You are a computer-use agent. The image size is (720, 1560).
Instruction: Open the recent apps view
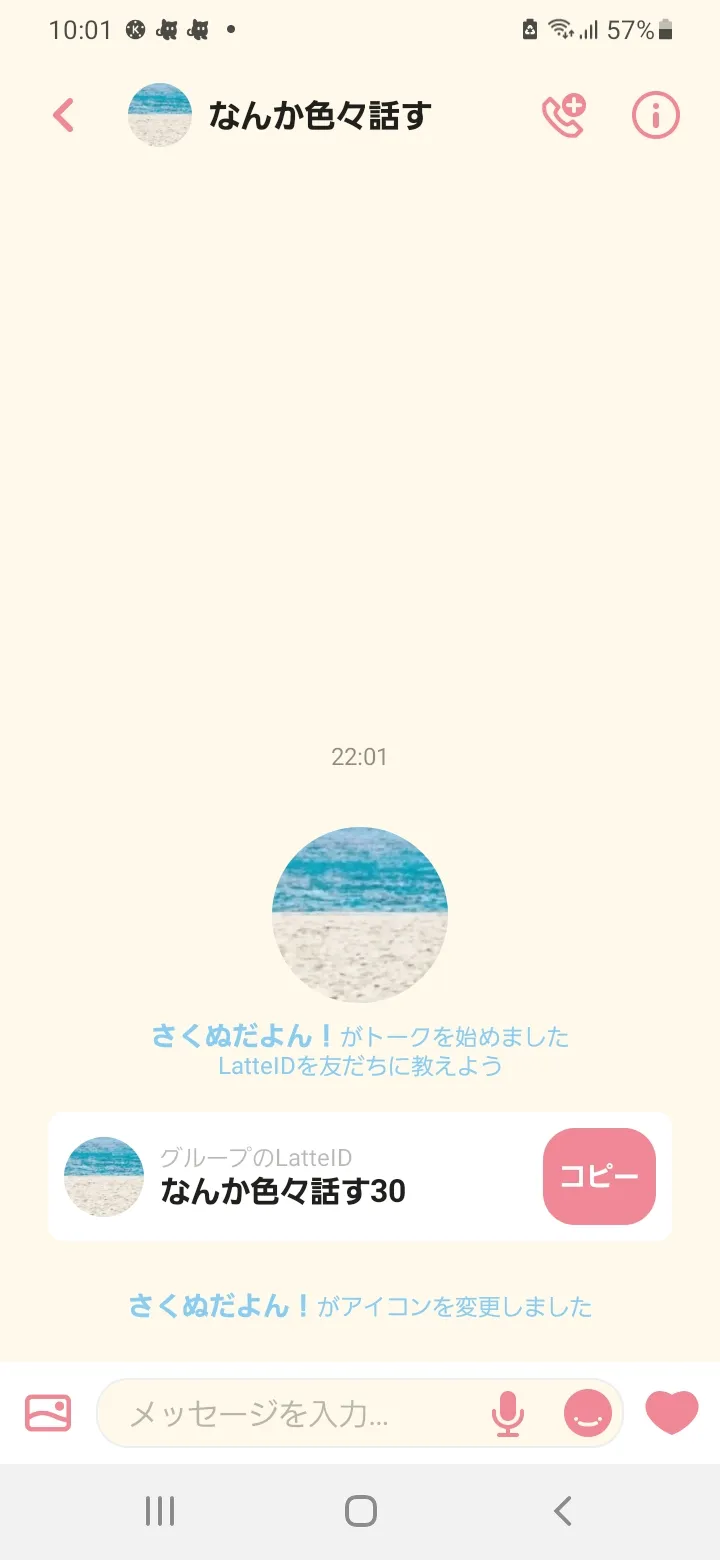tap(160, 1511)
